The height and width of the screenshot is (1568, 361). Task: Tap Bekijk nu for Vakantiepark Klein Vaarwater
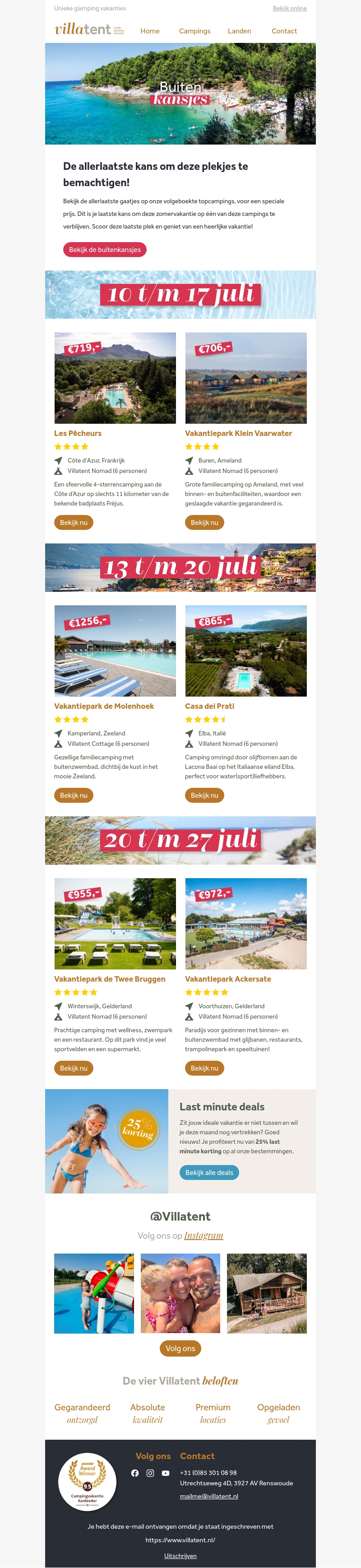tap(204, 522)
